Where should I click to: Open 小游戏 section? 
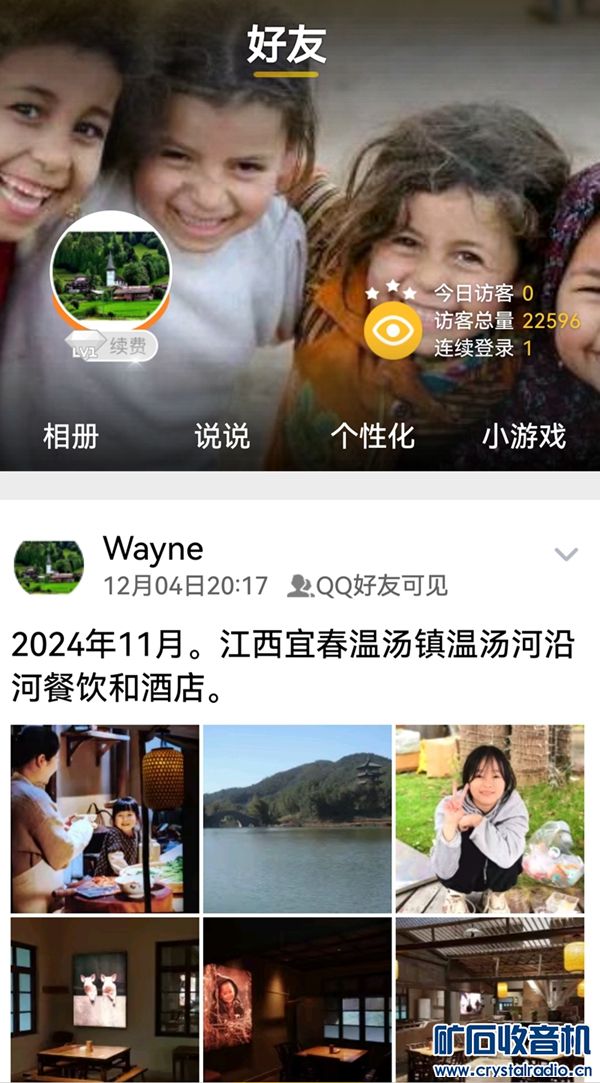click(x=524, y=436)
